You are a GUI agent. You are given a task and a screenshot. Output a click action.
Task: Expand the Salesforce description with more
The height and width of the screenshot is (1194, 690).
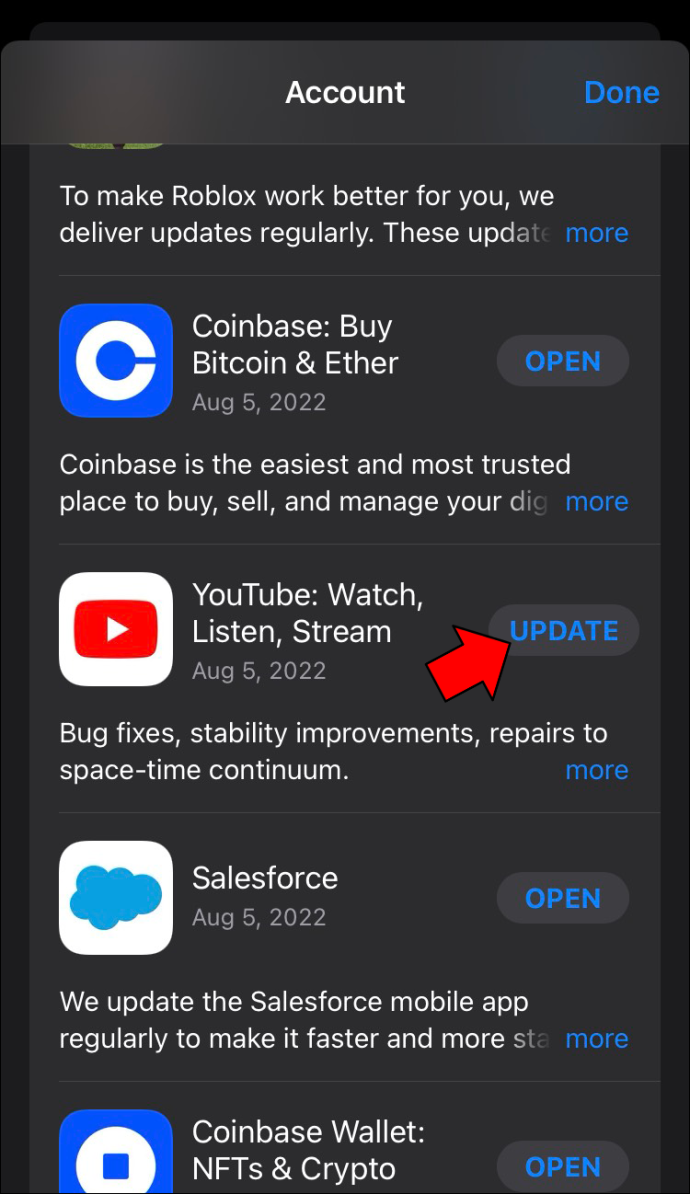click(596, 1039)
